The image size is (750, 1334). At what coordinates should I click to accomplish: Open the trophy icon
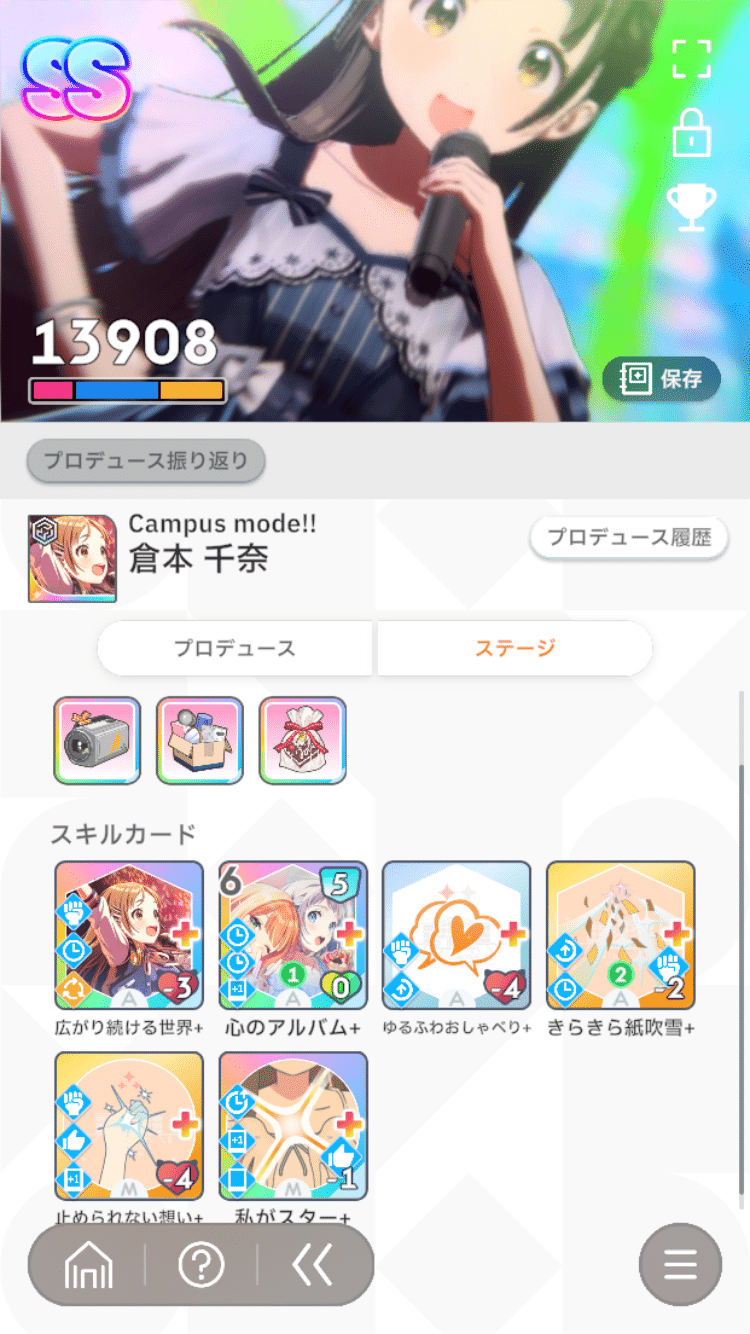[x=691, y=206]
